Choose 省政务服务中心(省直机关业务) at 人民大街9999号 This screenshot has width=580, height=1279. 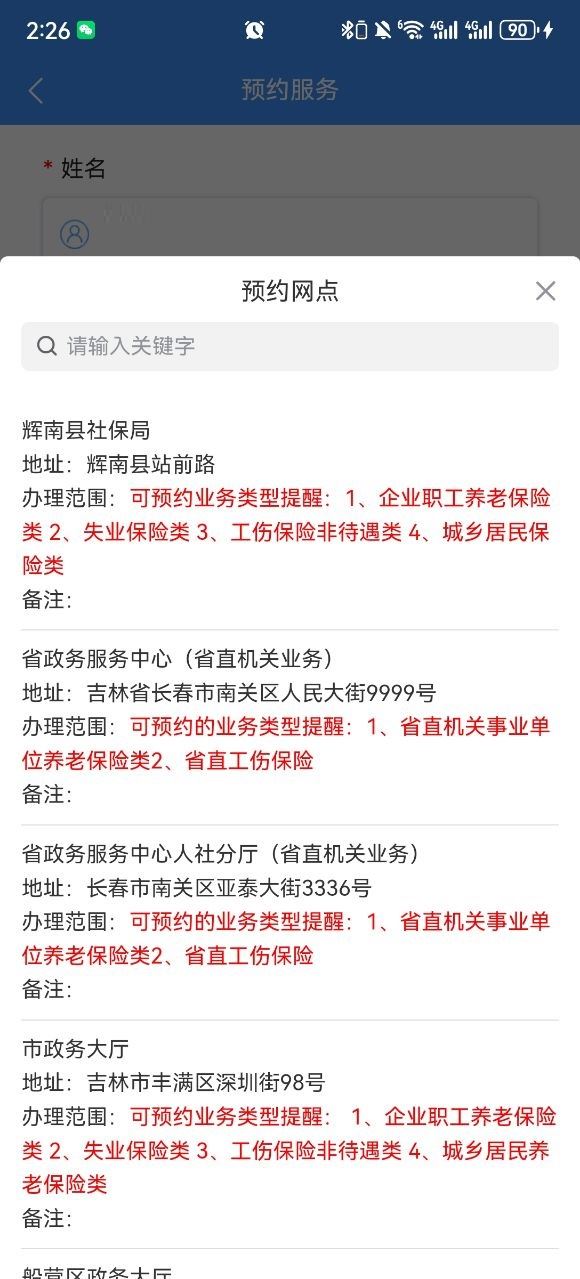click(290, 727)
